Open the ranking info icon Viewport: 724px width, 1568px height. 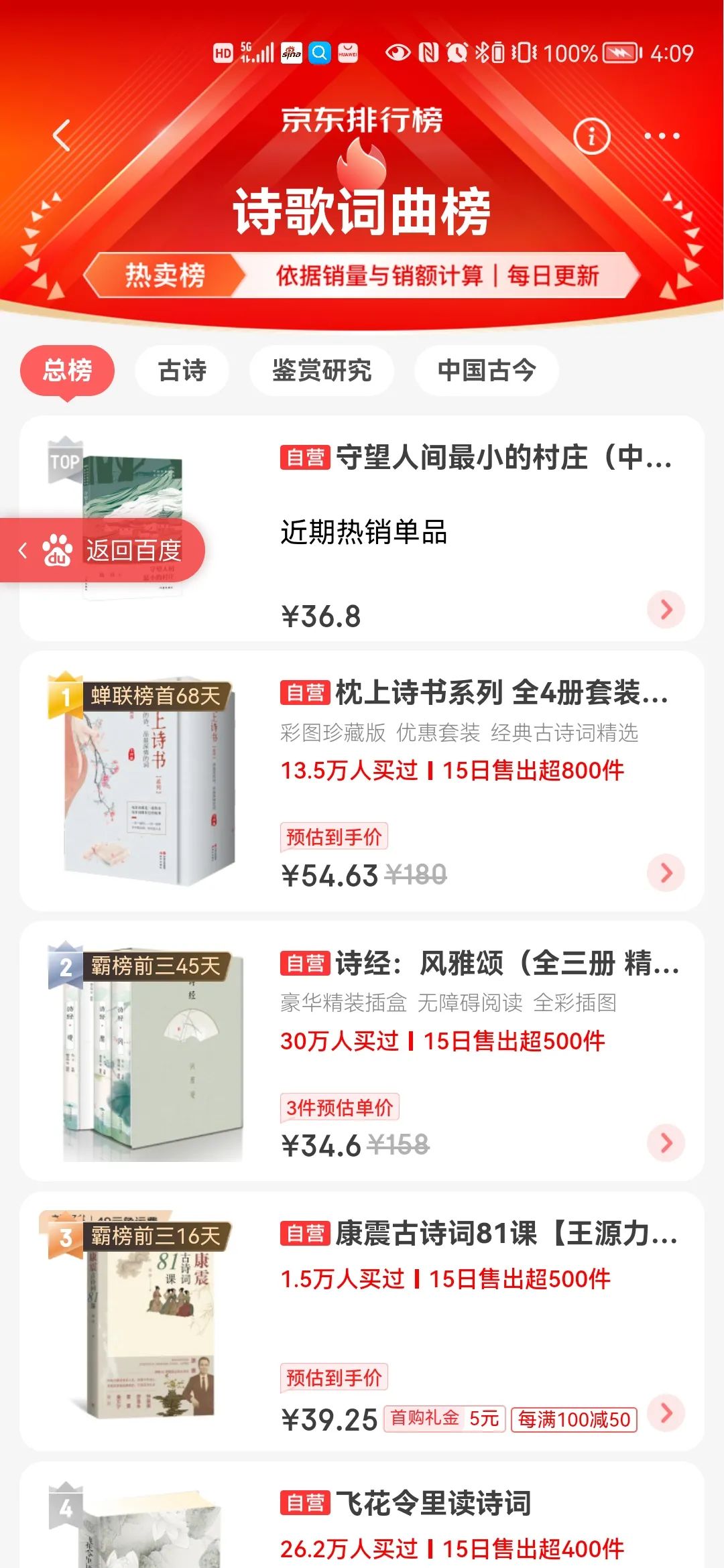pyautogui.click(x=592, y=136)
